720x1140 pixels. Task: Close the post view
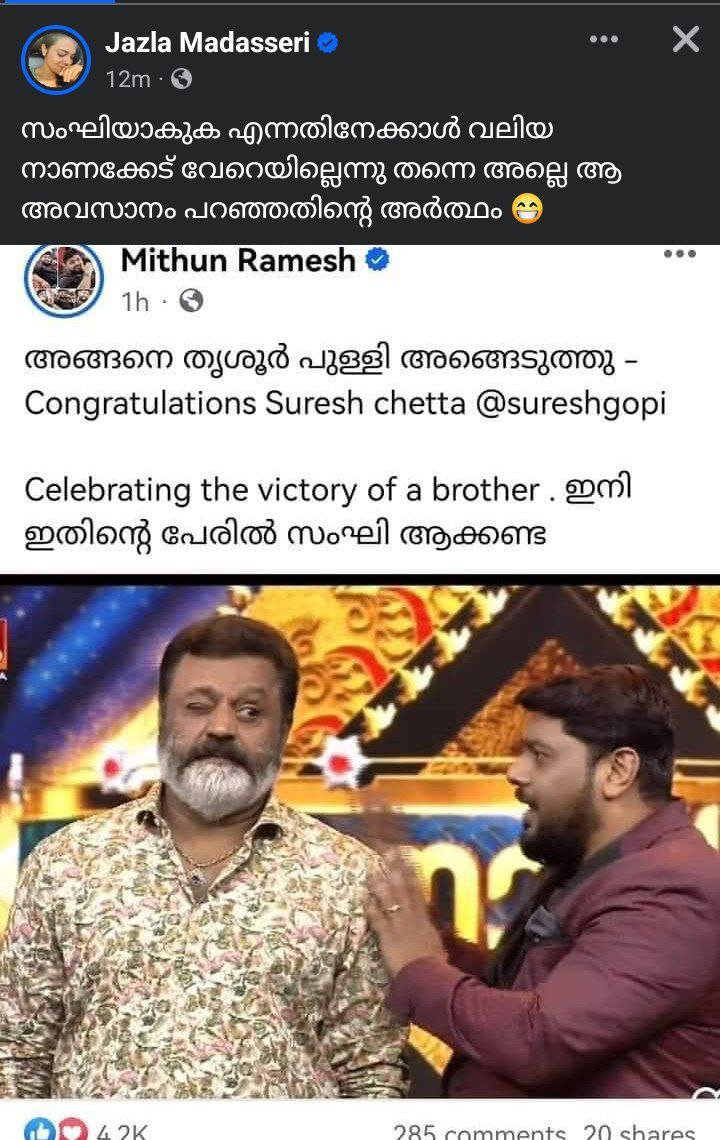685,39
